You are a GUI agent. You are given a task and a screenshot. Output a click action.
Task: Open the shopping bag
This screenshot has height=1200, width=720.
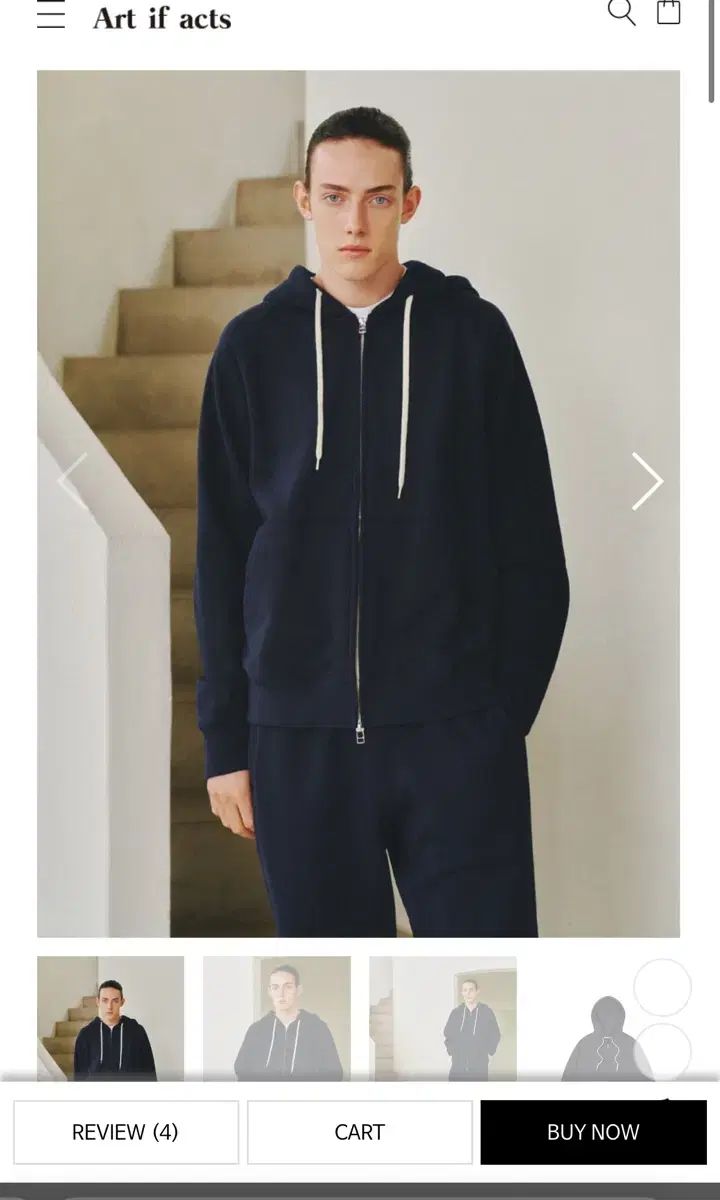(668, 12)
